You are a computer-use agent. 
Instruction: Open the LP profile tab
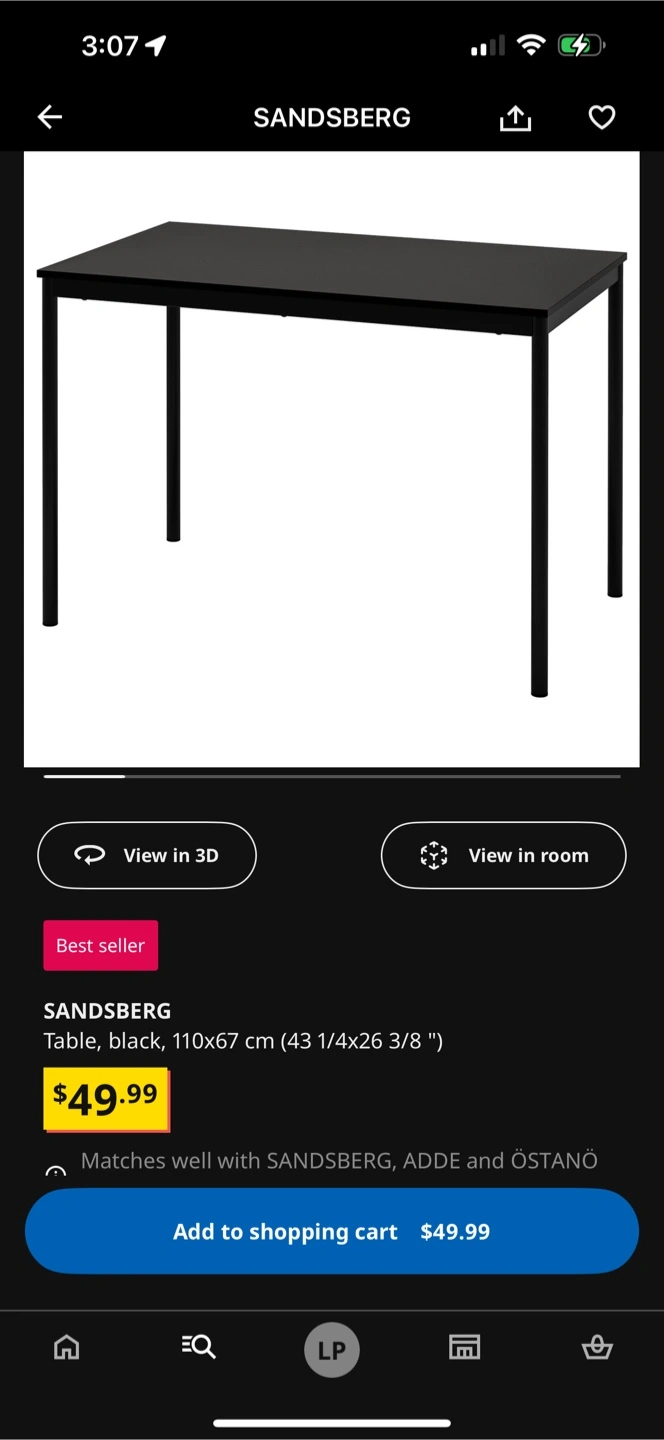[332, 1350]
